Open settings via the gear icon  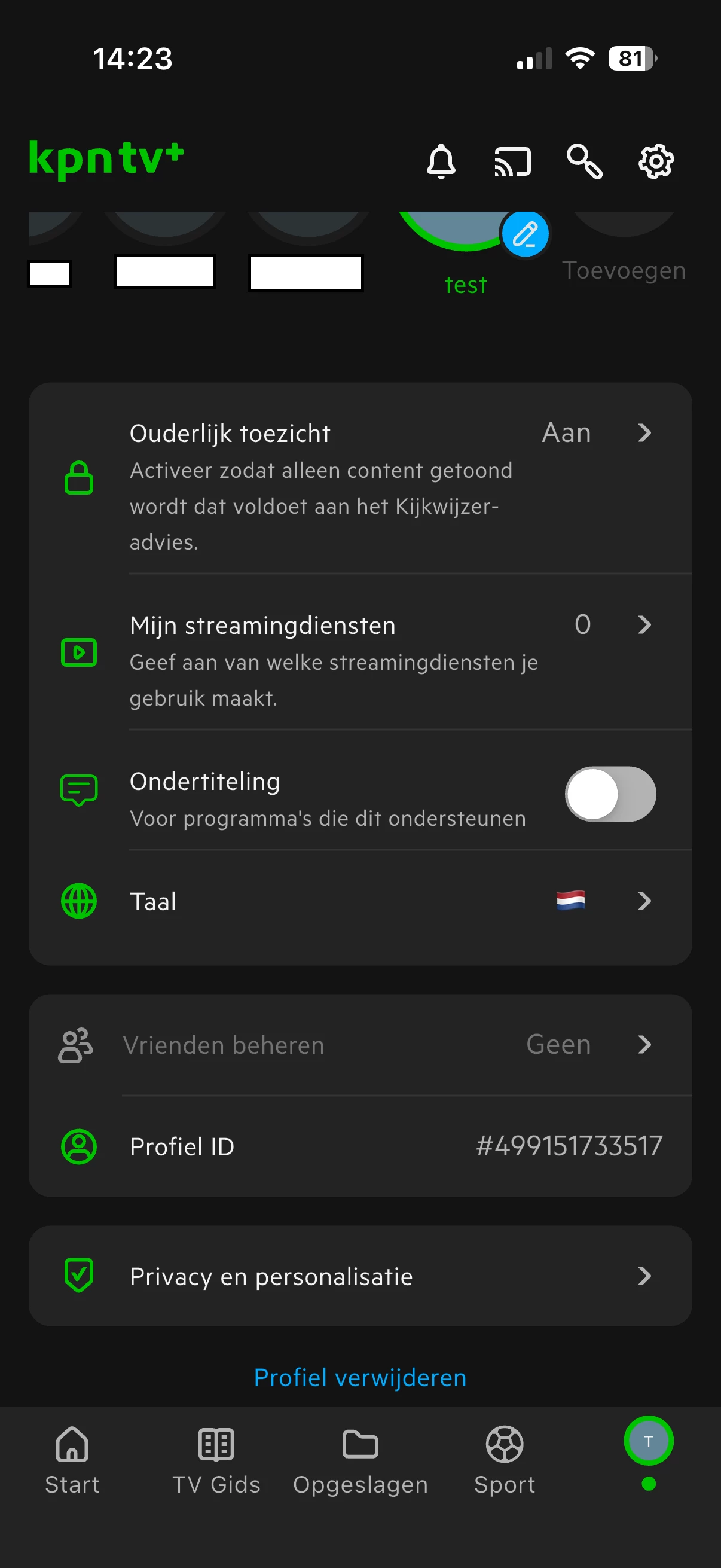tap(655, 162)
